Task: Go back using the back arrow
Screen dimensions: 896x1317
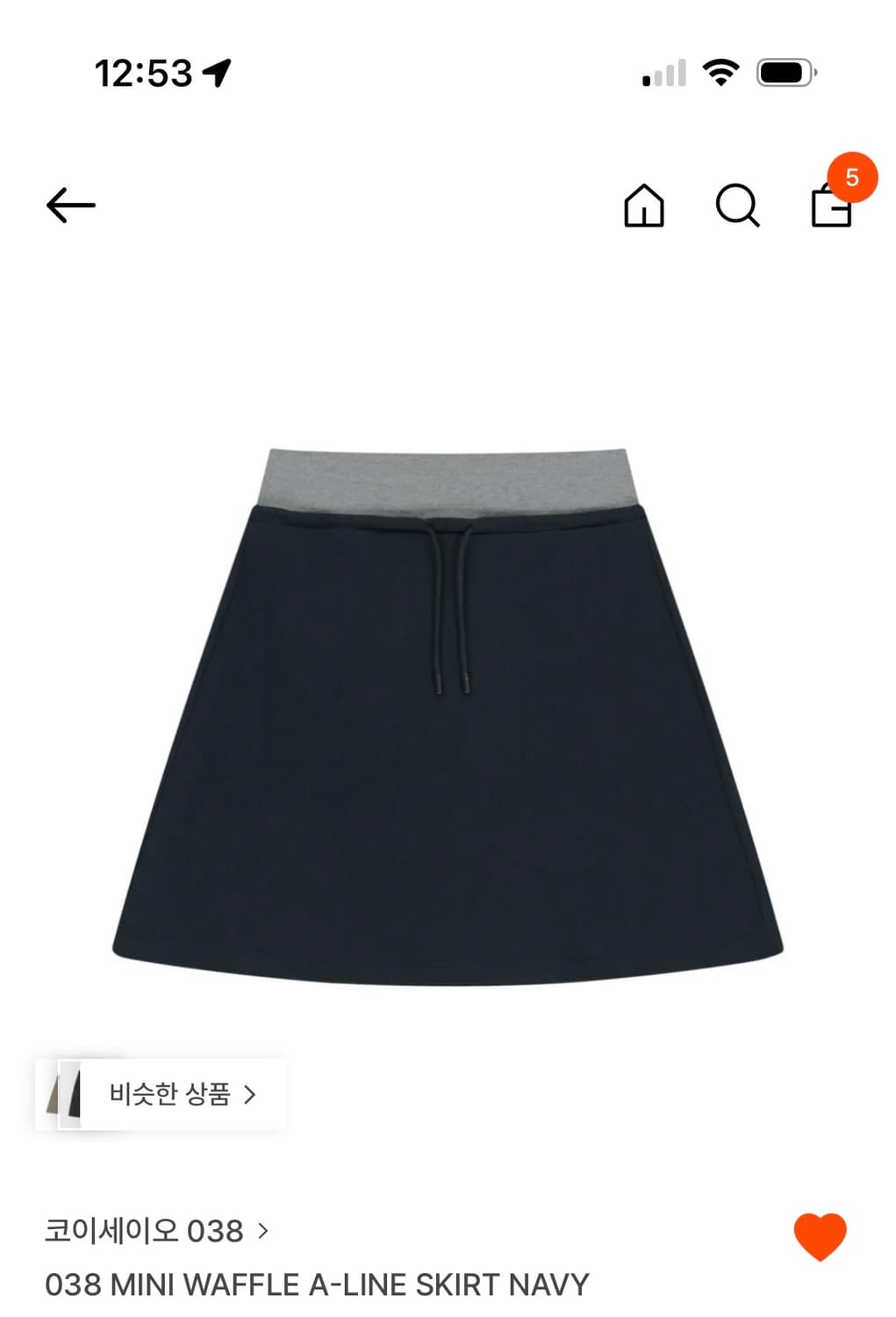Action: (72, 205)
